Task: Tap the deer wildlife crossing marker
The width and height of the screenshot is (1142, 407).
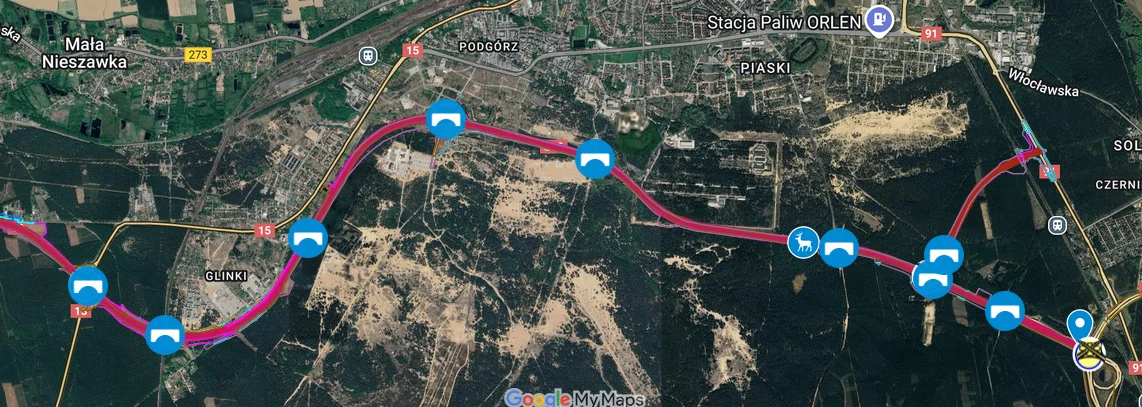Action: [x=803, y=241]
